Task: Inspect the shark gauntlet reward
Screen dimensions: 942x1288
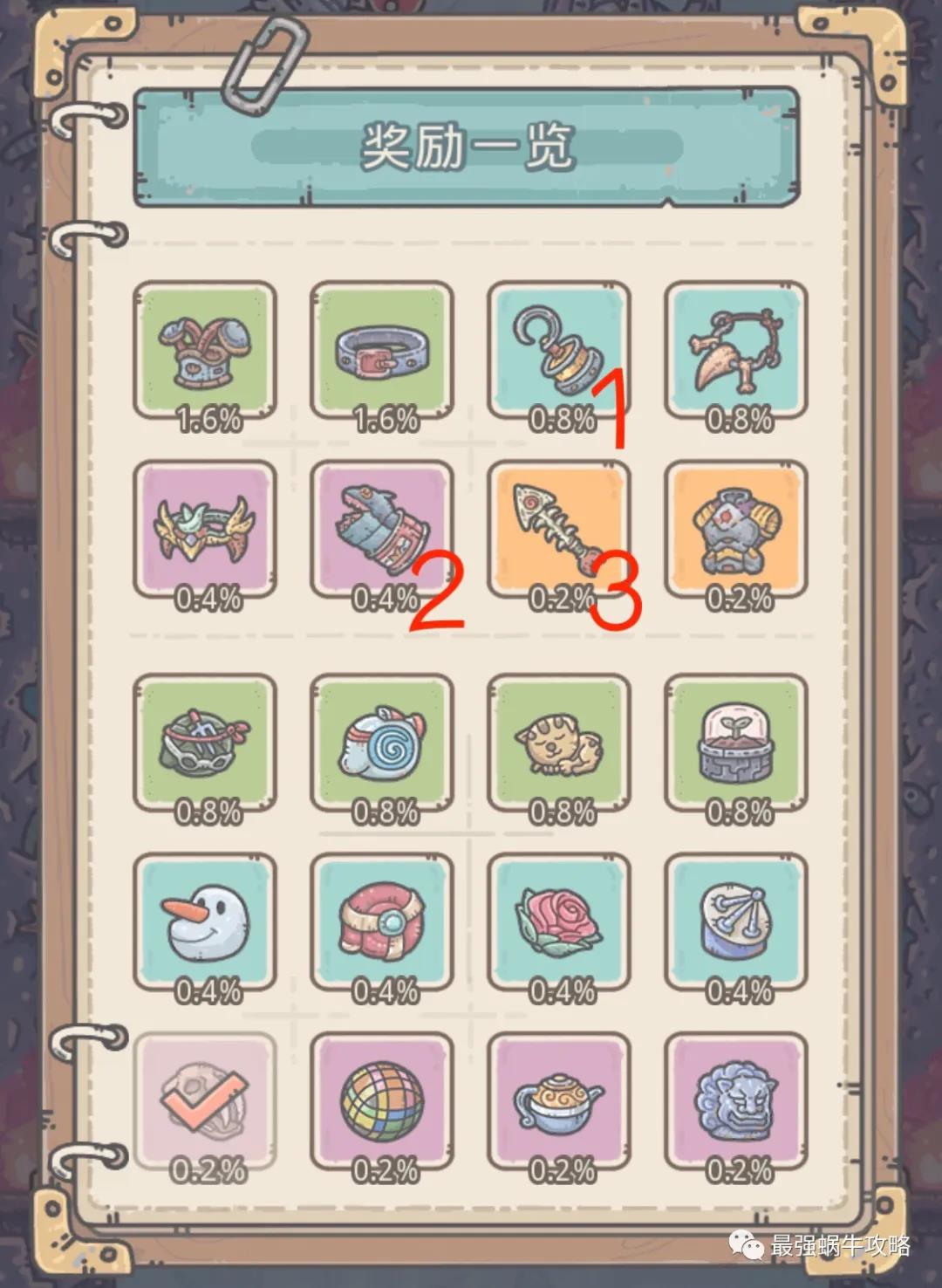Action: coord(382,530)
